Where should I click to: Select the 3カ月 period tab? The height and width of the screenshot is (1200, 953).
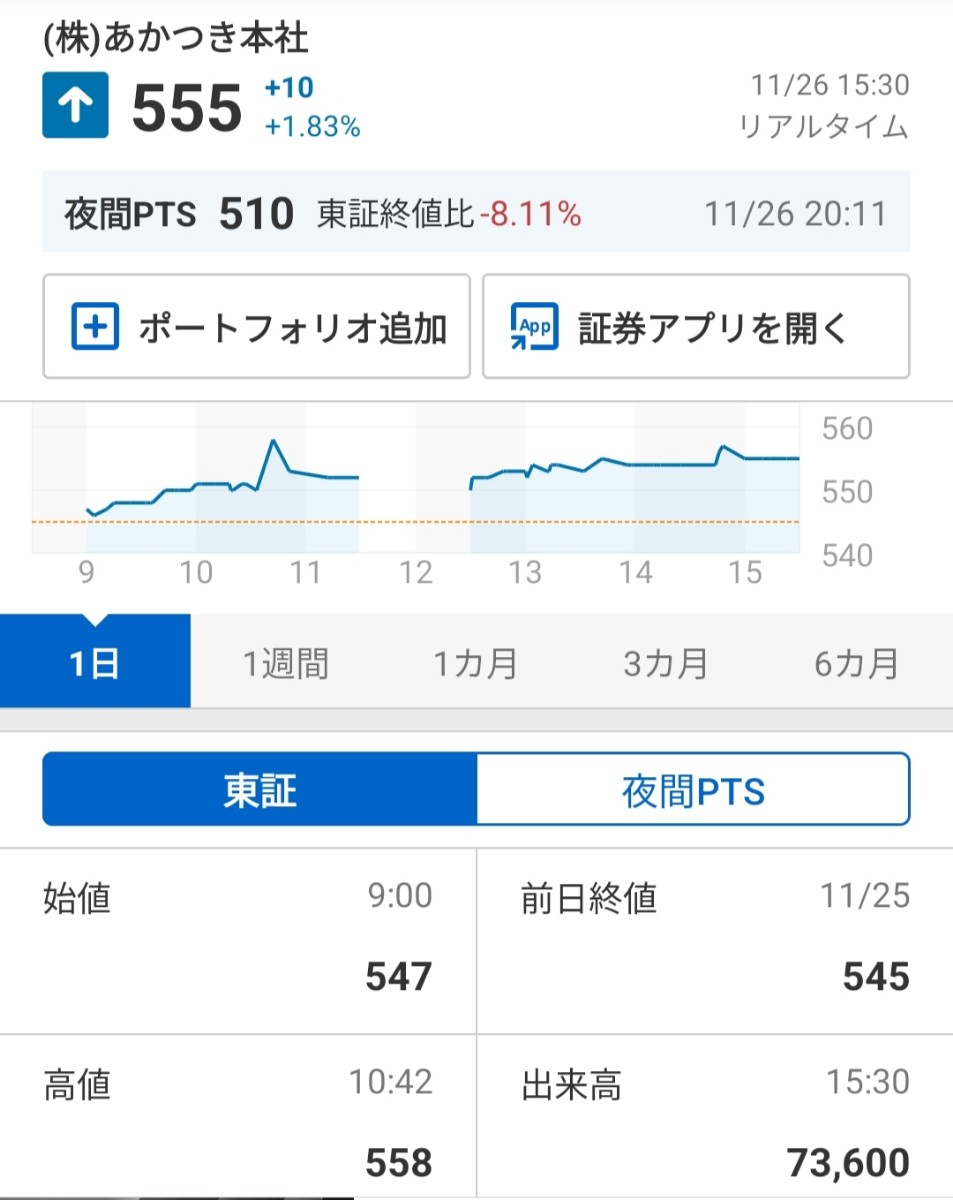tap(666, 661)
